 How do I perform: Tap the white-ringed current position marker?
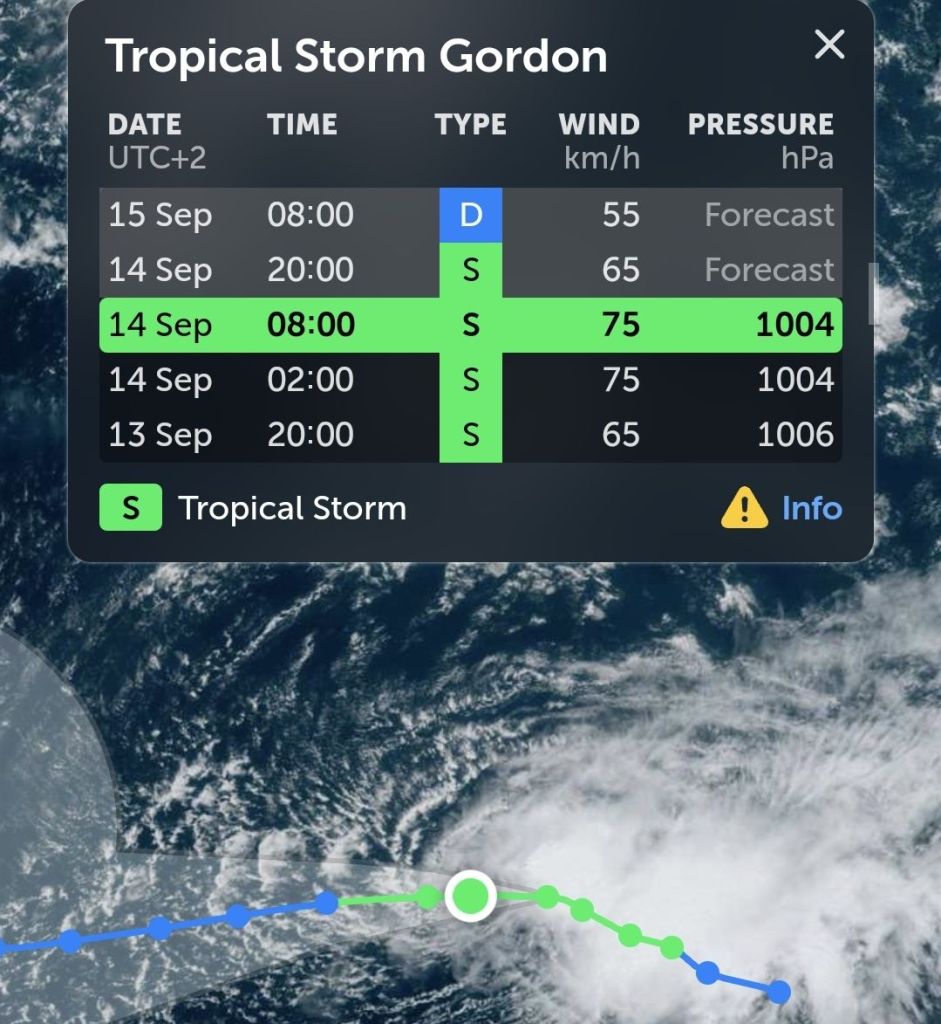[x=470, y=895]
